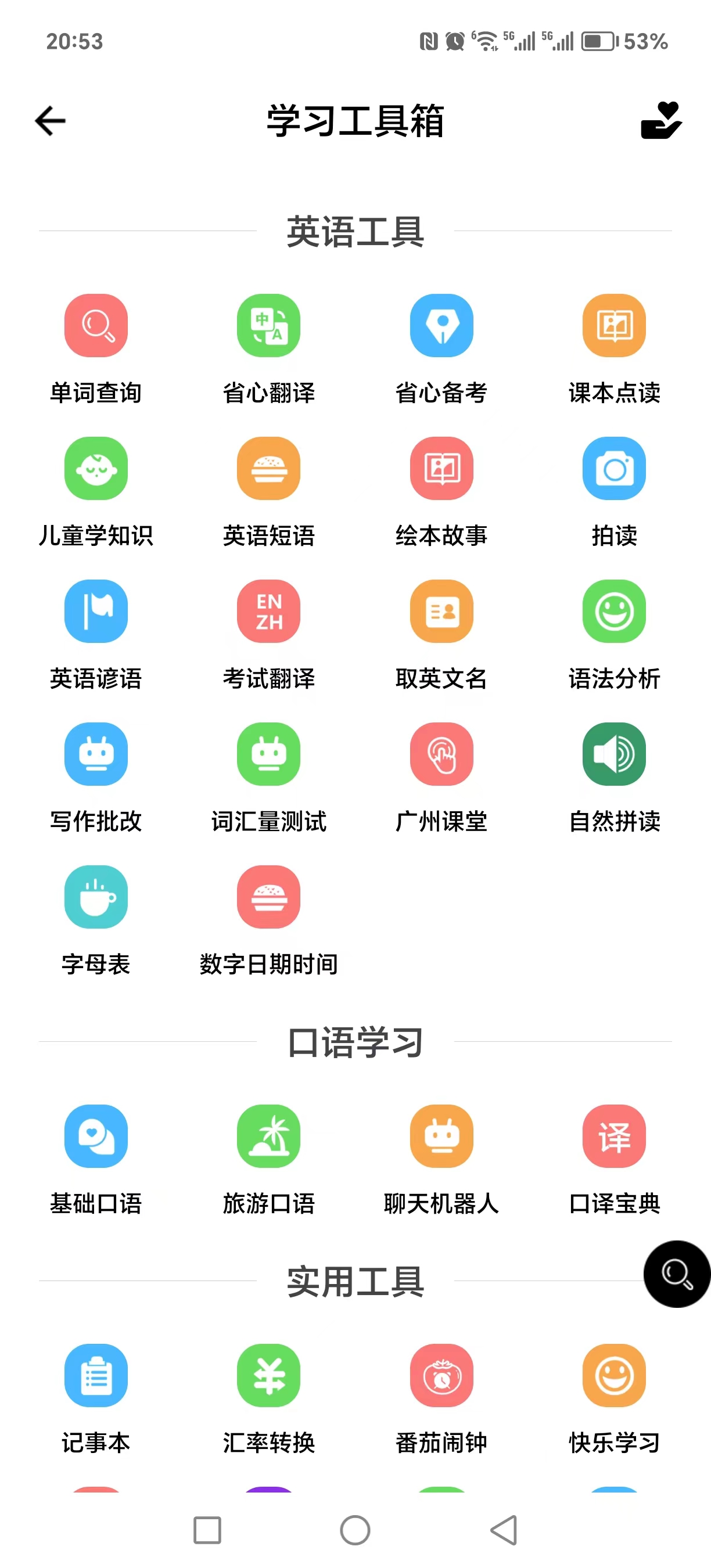Open 自然拼读 phonics tool
This screenshot has height=1568, width=711.
point(614,754)
